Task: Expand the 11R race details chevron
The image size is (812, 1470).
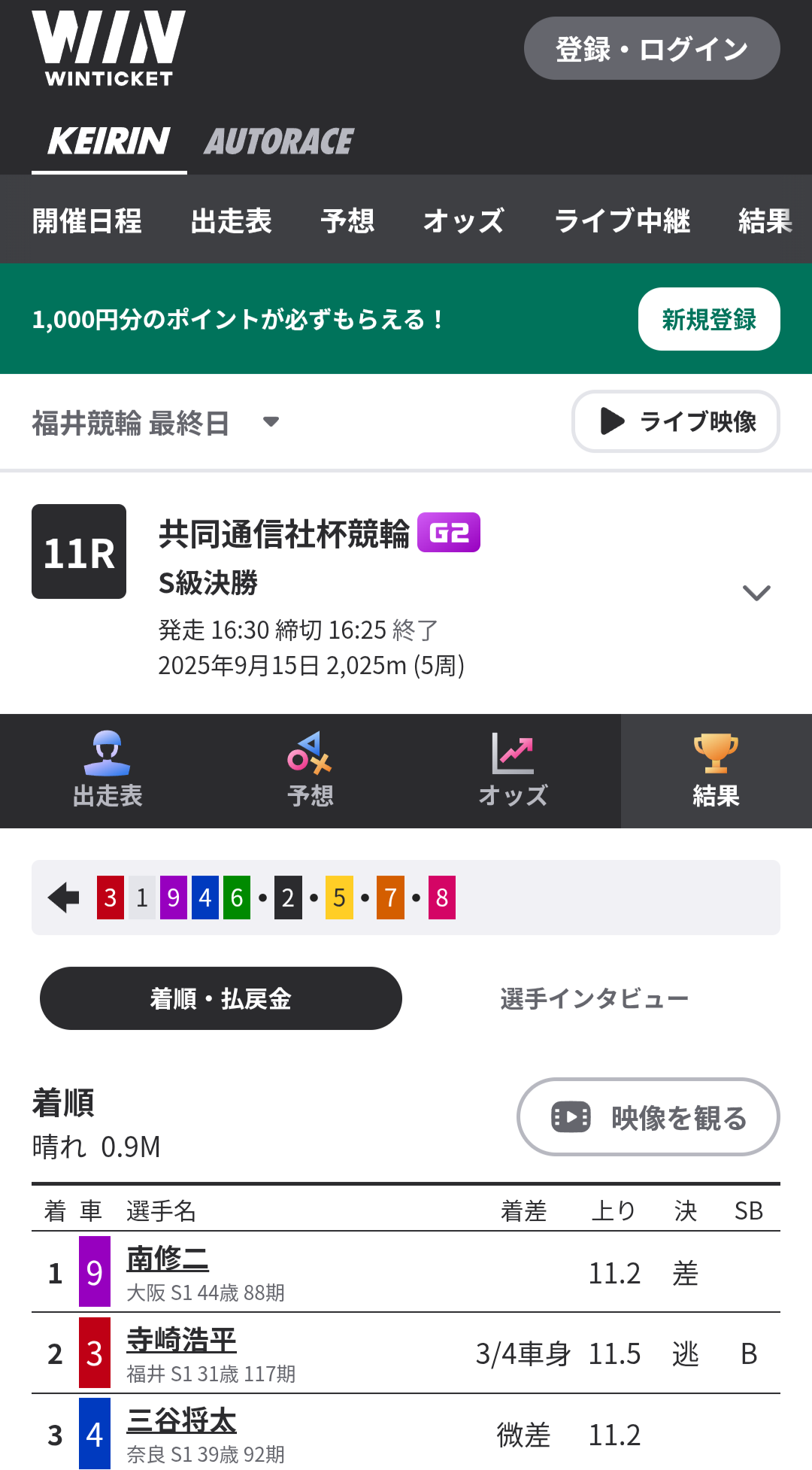Action: (x=756, y=593)
